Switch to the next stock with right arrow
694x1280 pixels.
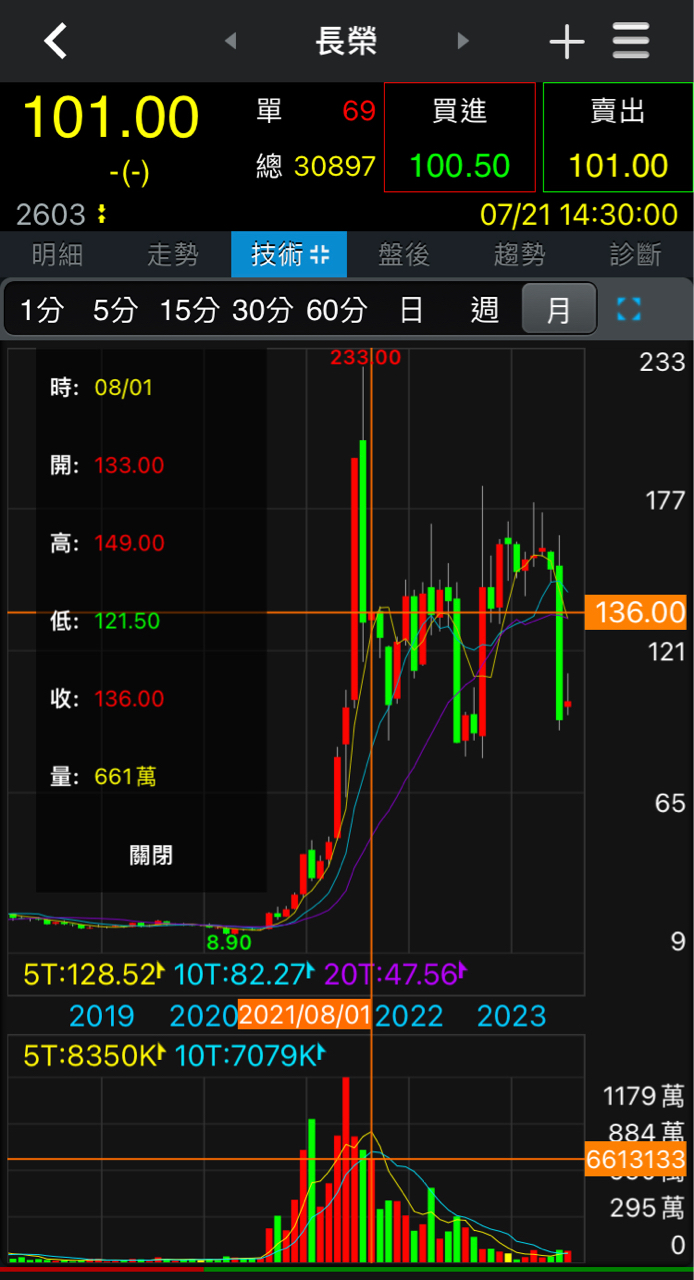(462, 41)
